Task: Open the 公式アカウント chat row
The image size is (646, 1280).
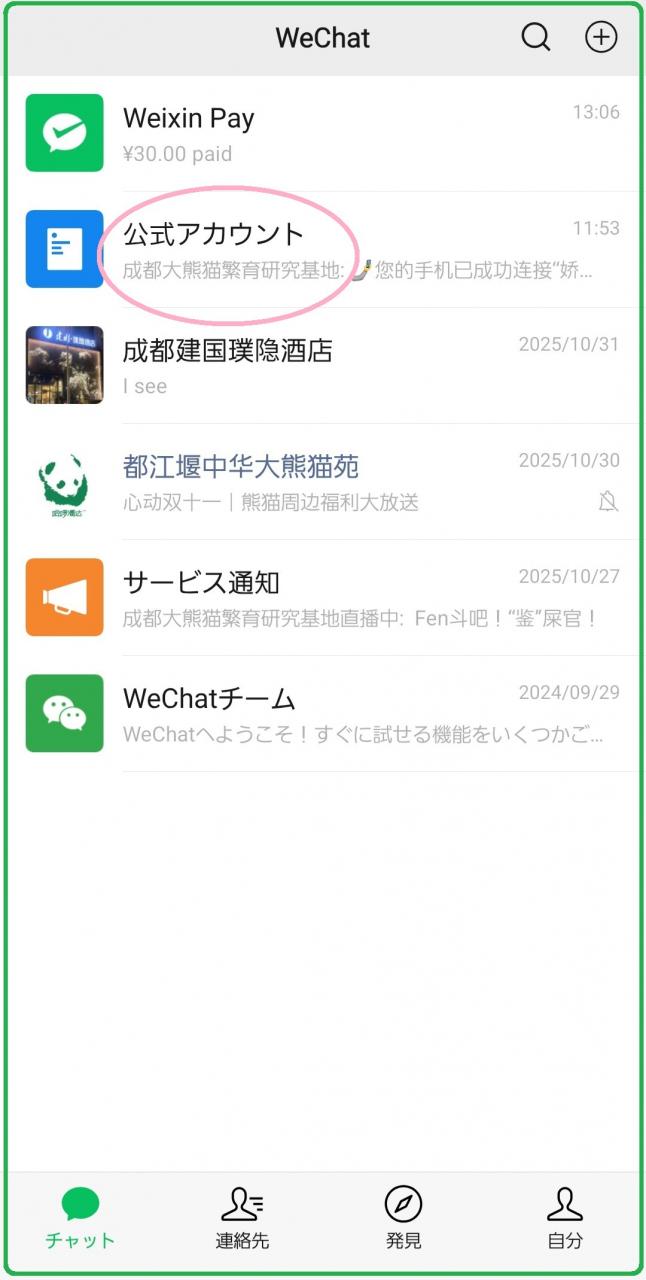Action: [x=323, y=250]
